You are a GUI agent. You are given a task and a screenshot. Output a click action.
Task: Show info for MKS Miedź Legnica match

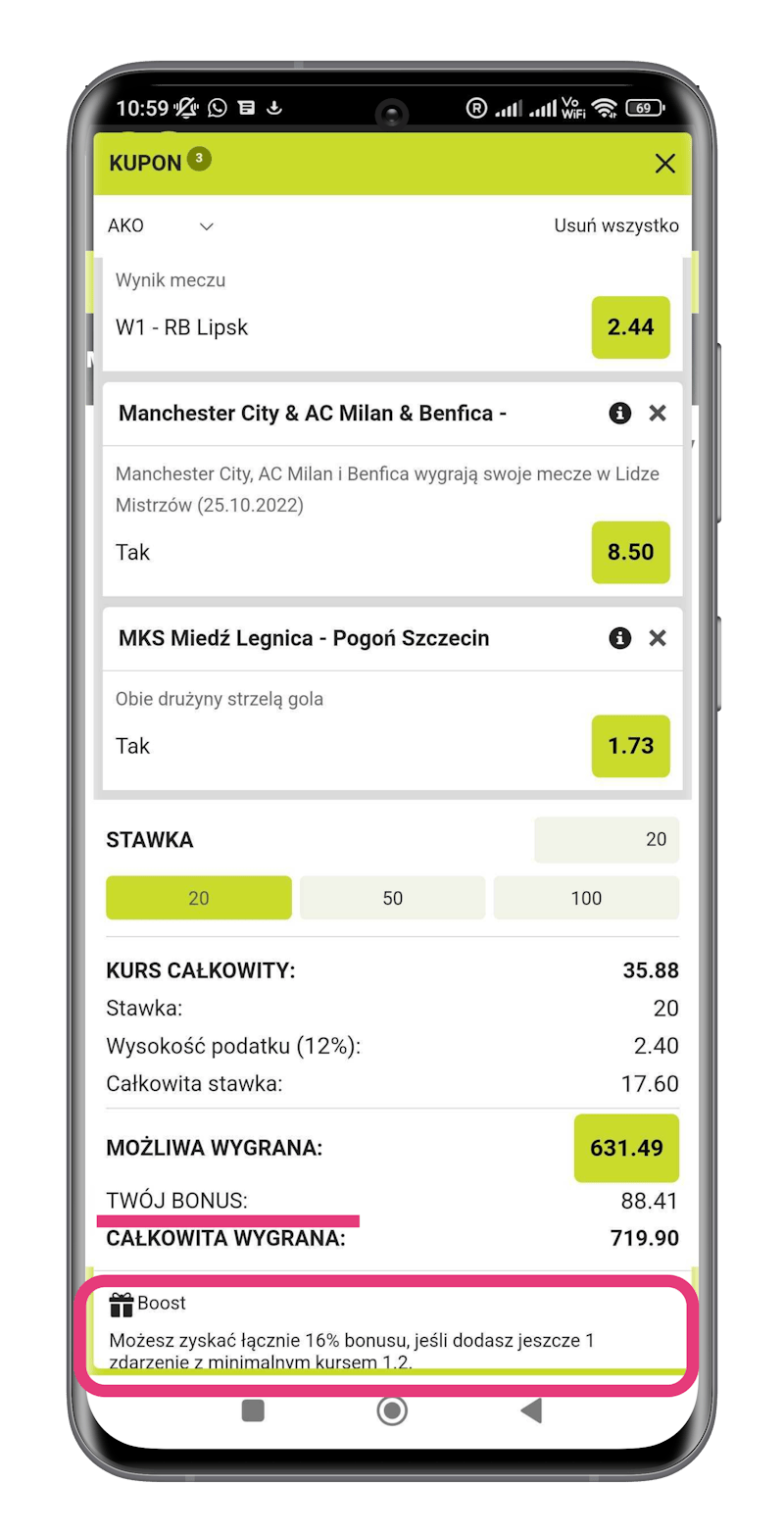(x=619, y=638)
